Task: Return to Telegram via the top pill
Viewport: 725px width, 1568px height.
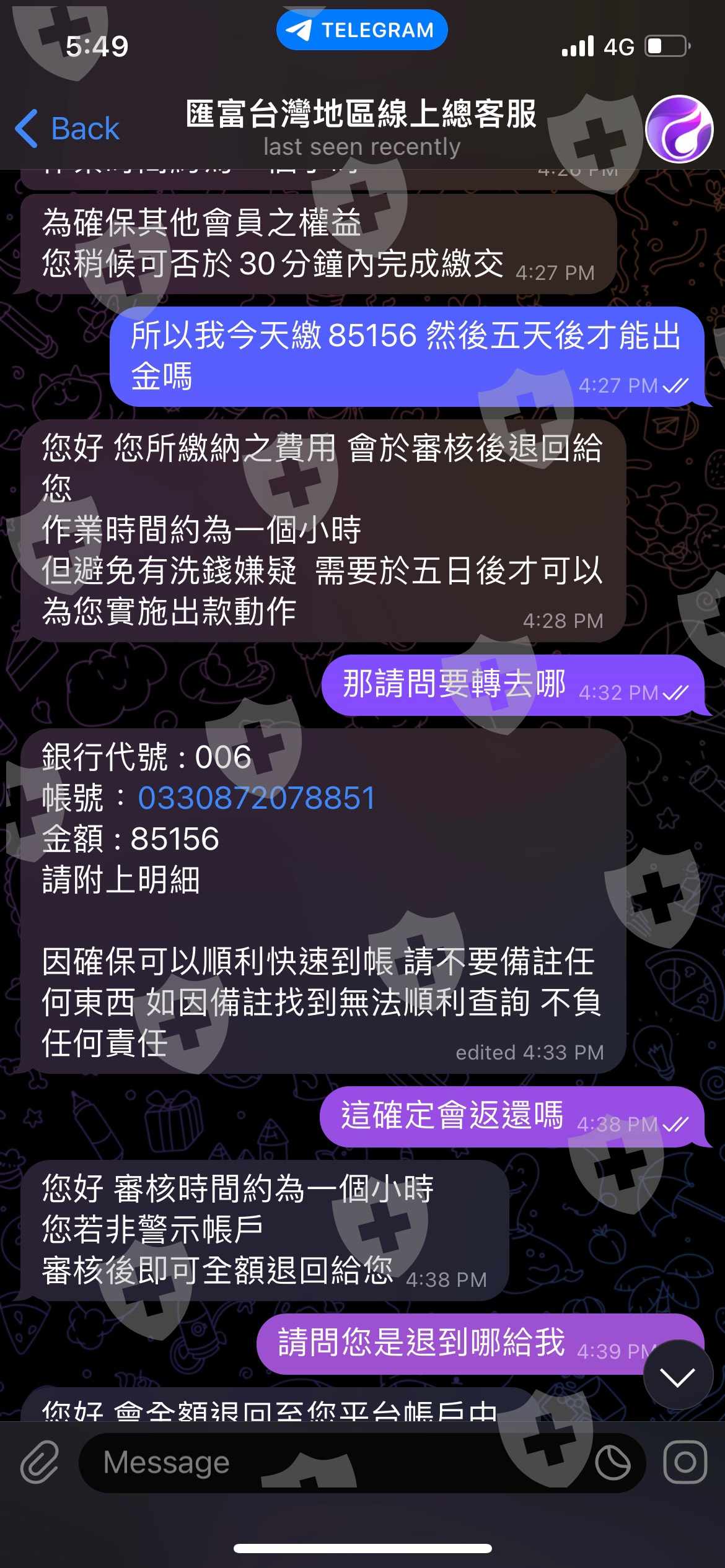Action: [362, 30]
